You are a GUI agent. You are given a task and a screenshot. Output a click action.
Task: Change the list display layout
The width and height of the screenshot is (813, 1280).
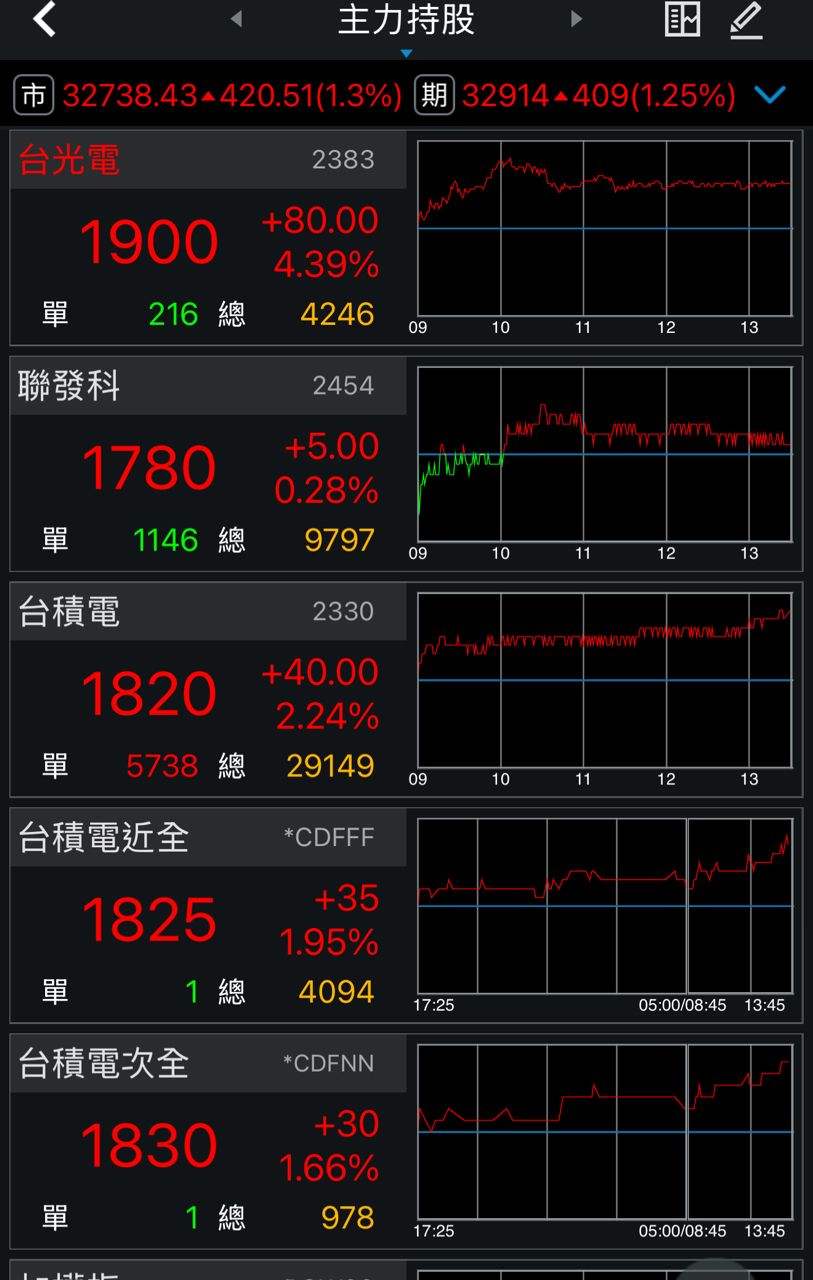click(683, 20)
